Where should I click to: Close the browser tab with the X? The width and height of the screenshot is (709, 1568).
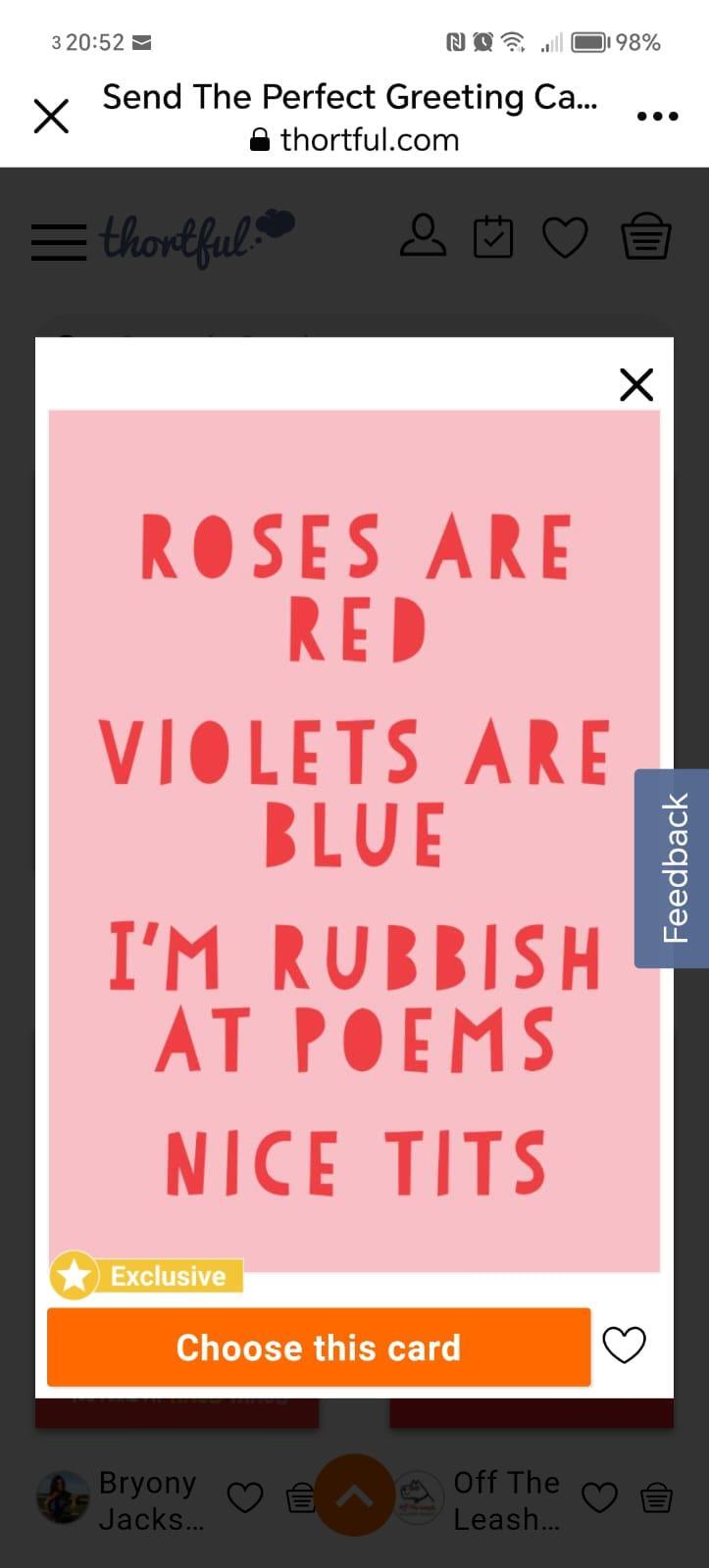pos(51,116)
